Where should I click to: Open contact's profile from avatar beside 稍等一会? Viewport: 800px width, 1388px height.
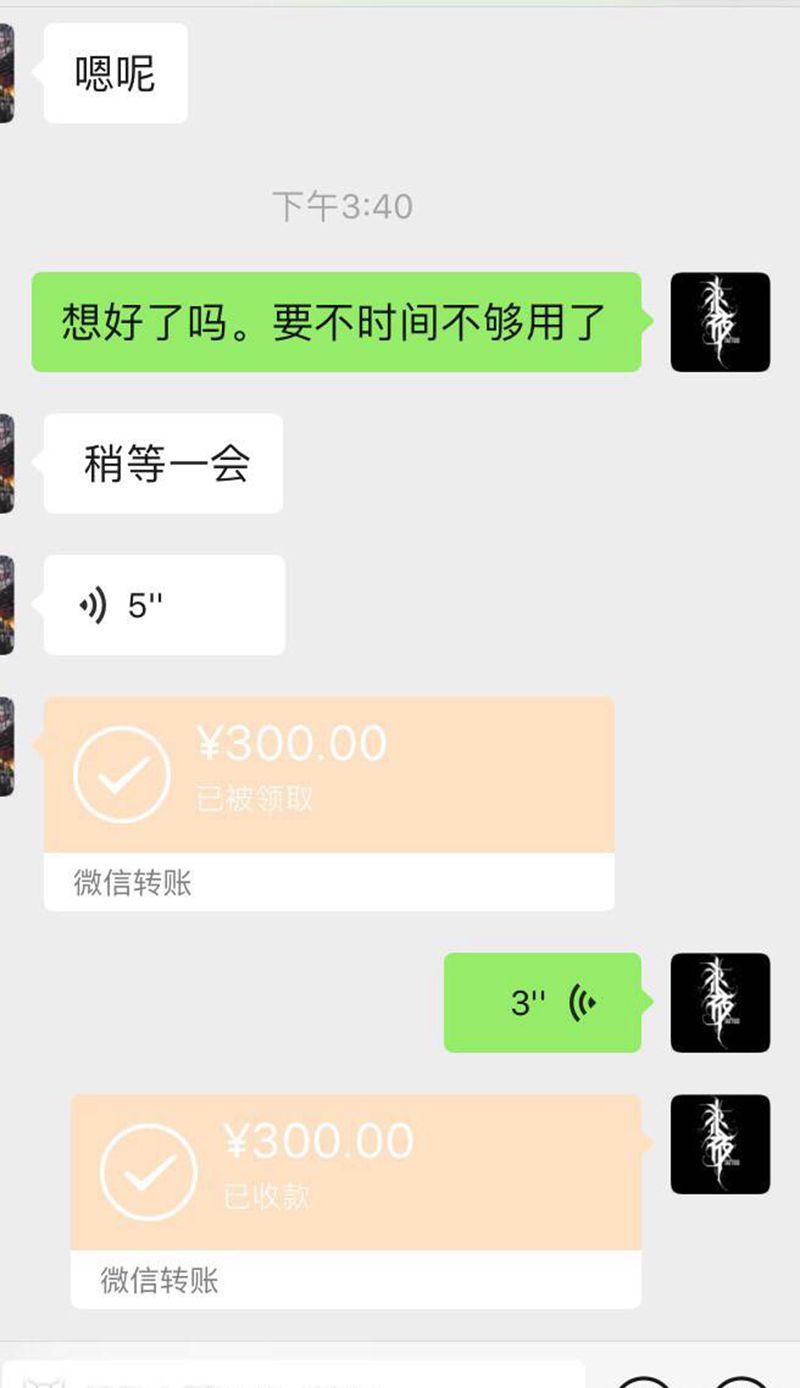(x=6, y=463)
